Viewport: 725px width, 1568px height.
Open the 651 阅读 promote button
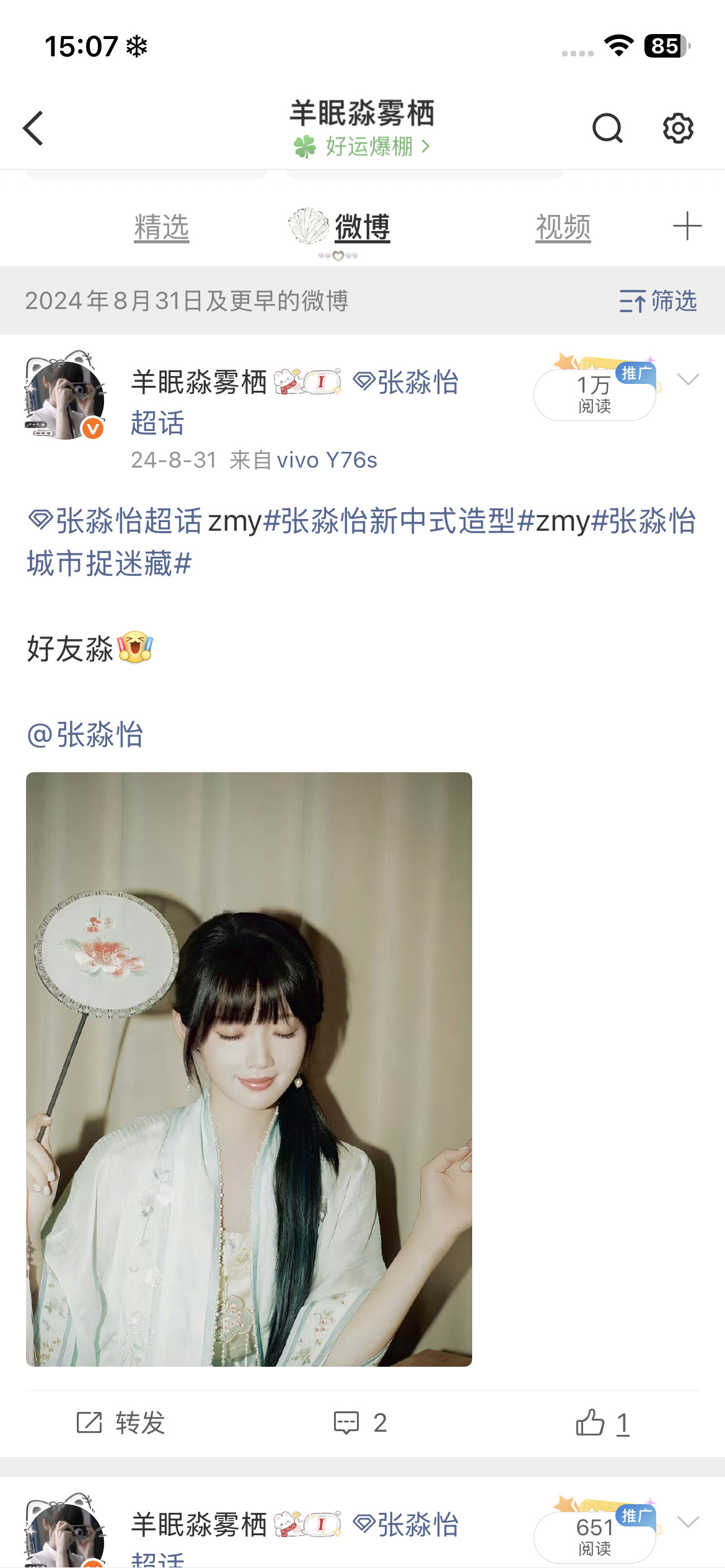[595, 1536]
